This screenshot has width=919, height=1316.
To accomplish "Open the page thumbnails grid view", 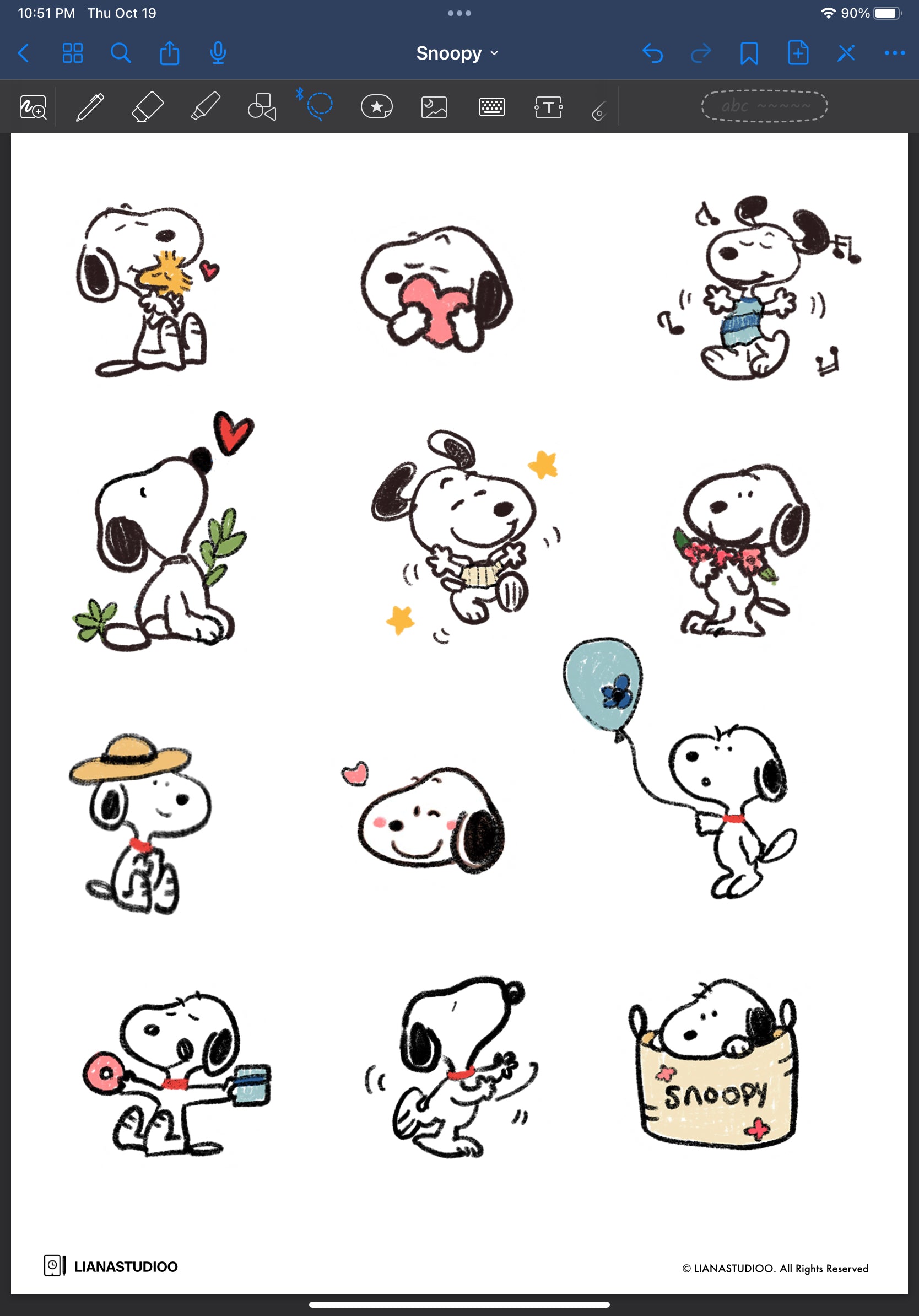I will pos(72,53).
